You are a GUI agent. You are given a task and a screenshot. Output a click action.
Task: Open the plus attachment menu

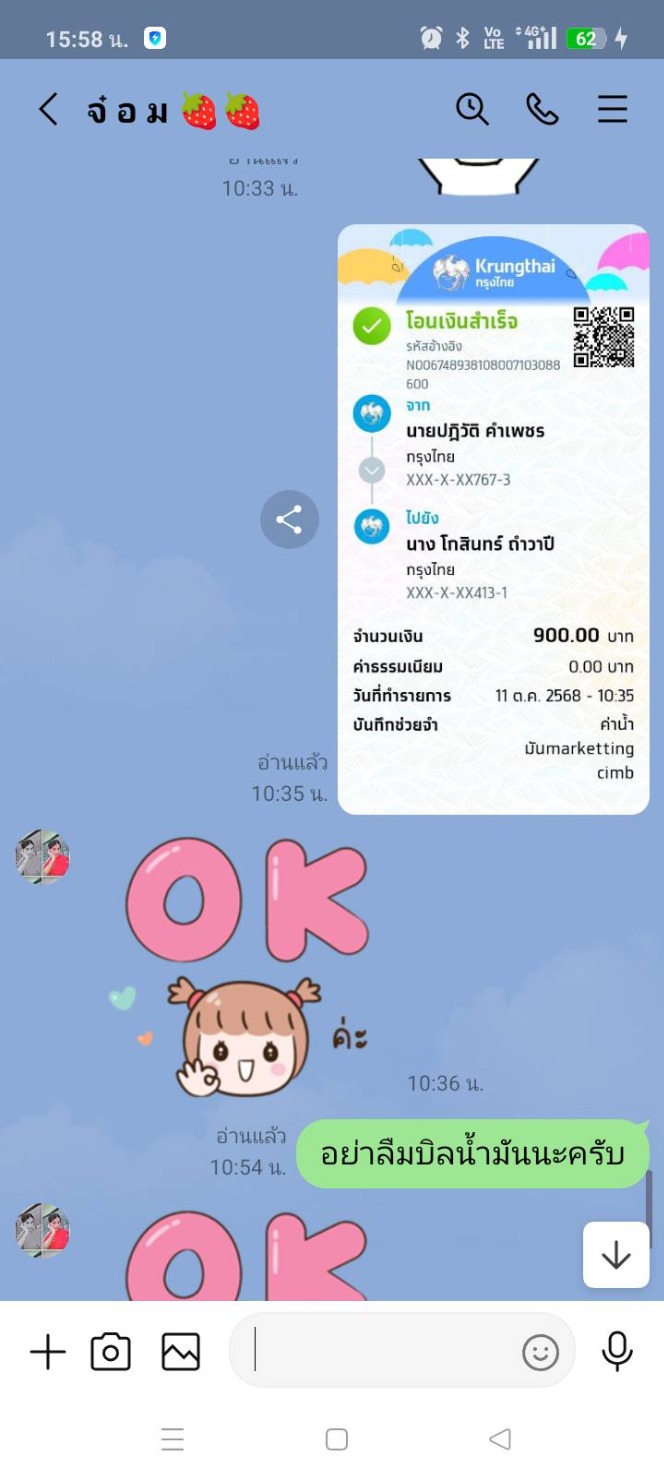(47, 1352)
